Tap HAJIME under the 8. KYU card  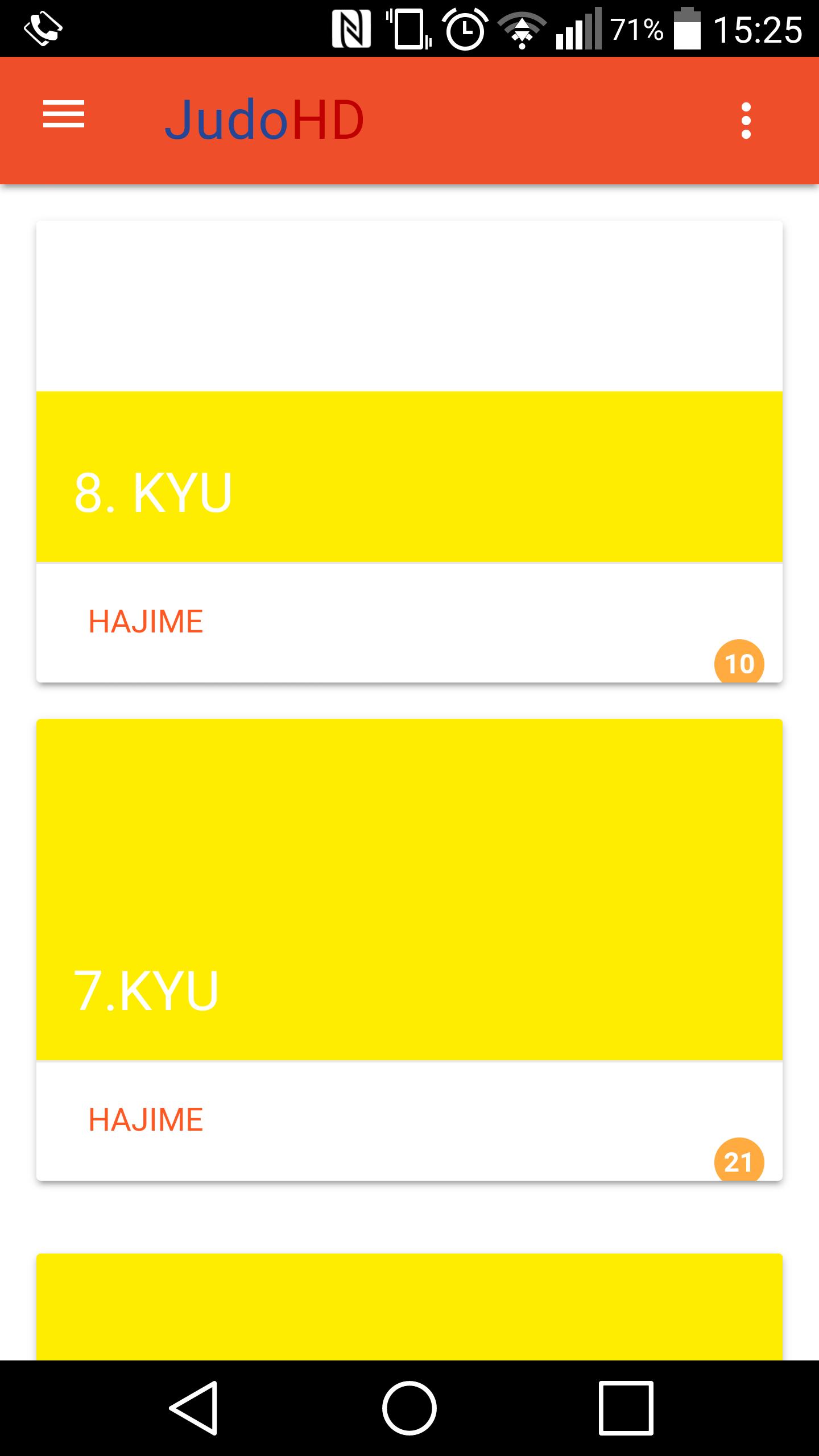point(146,623)
